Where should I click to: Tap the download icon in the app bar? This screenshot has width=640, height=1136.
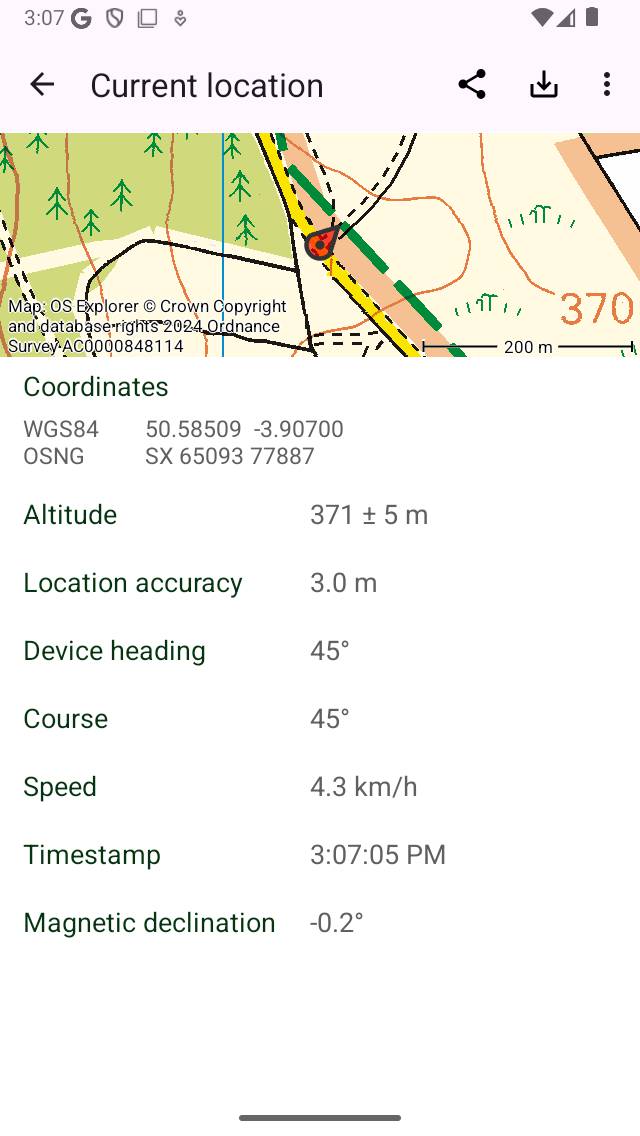pos(543,85)
